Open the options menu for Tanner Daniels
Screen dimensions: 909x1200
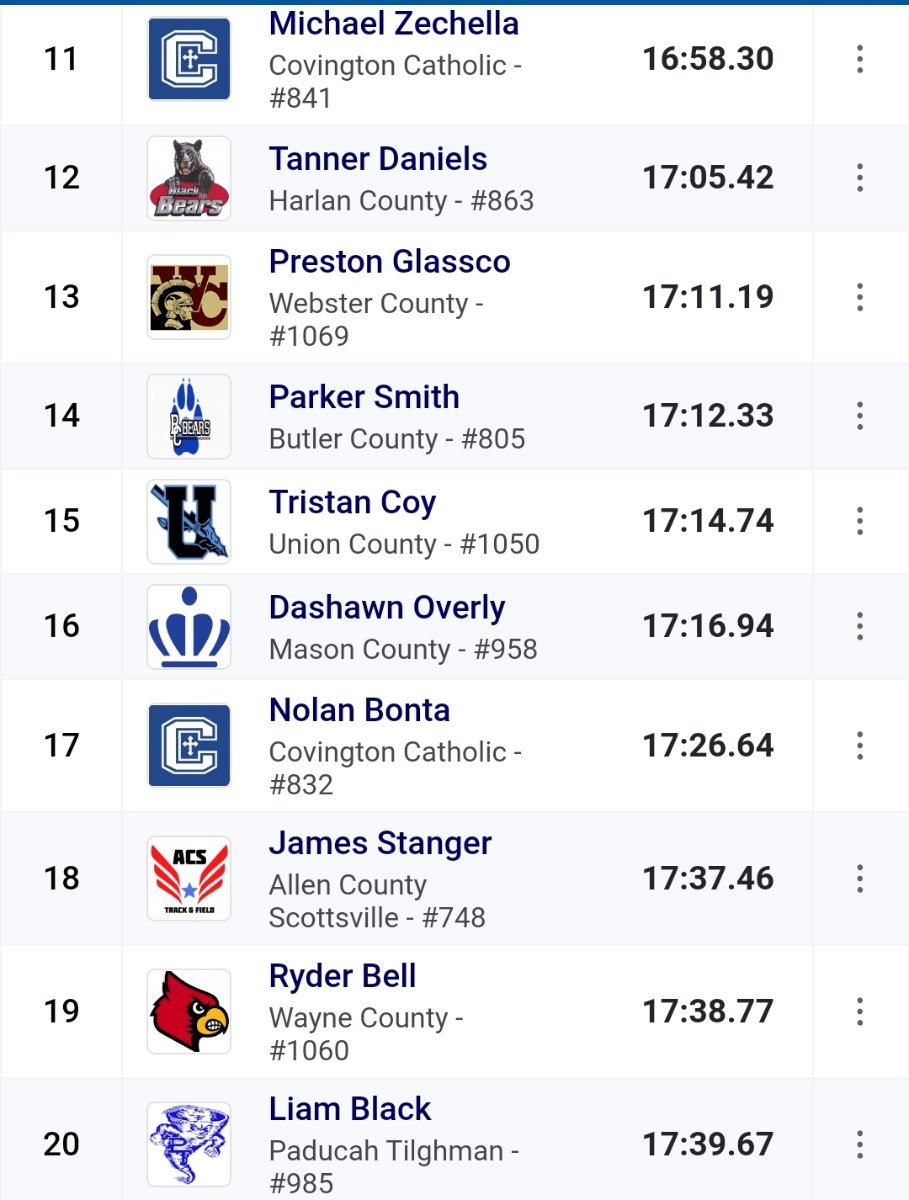coord(860,178)
